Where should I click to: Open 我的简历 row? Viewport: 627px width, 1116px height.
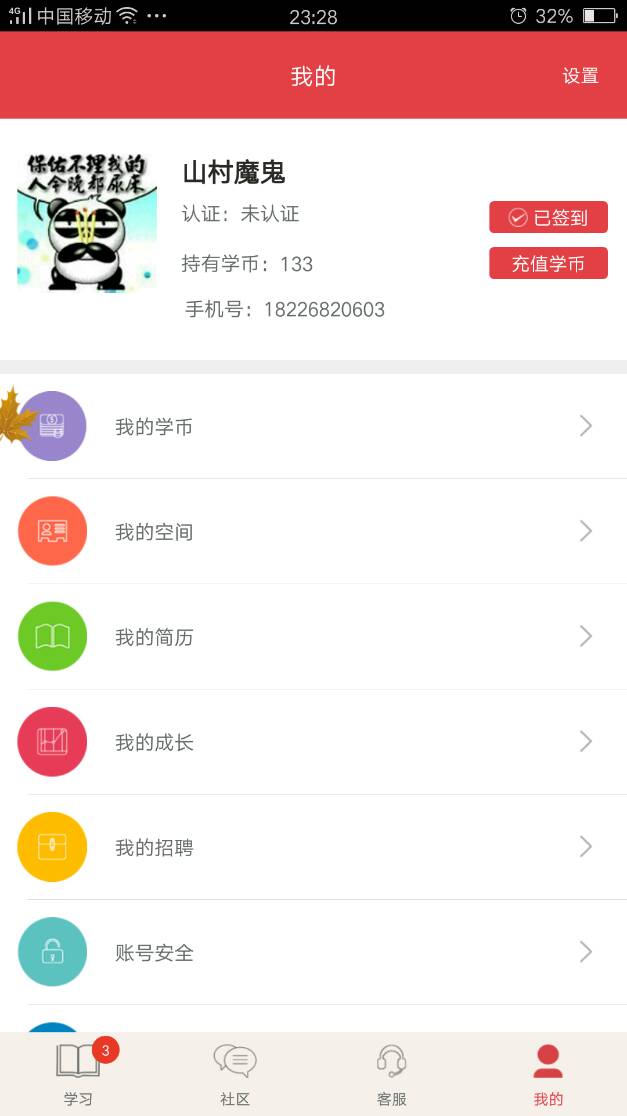[313, 637]
